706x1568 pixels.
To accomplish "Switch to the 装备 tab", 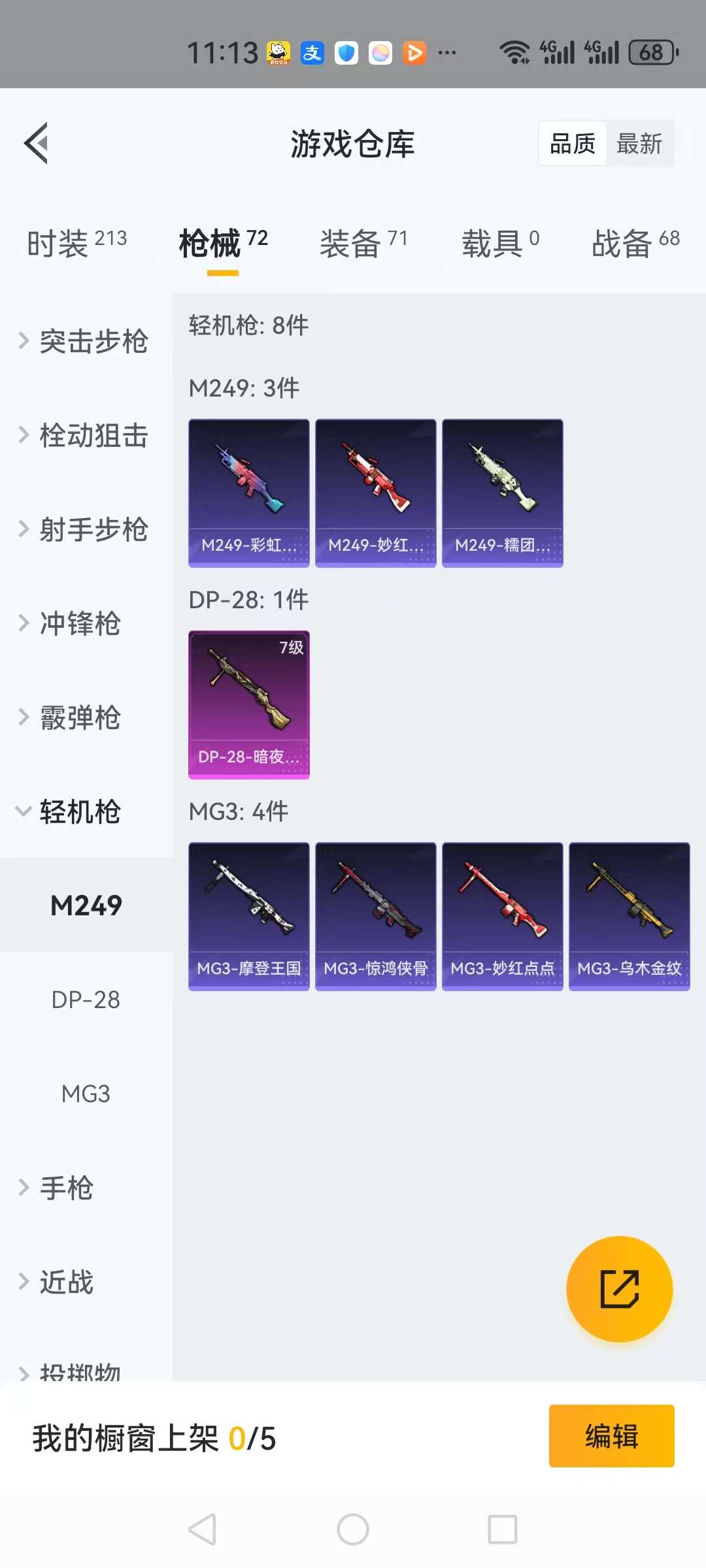I will click(x=363, y=243).
